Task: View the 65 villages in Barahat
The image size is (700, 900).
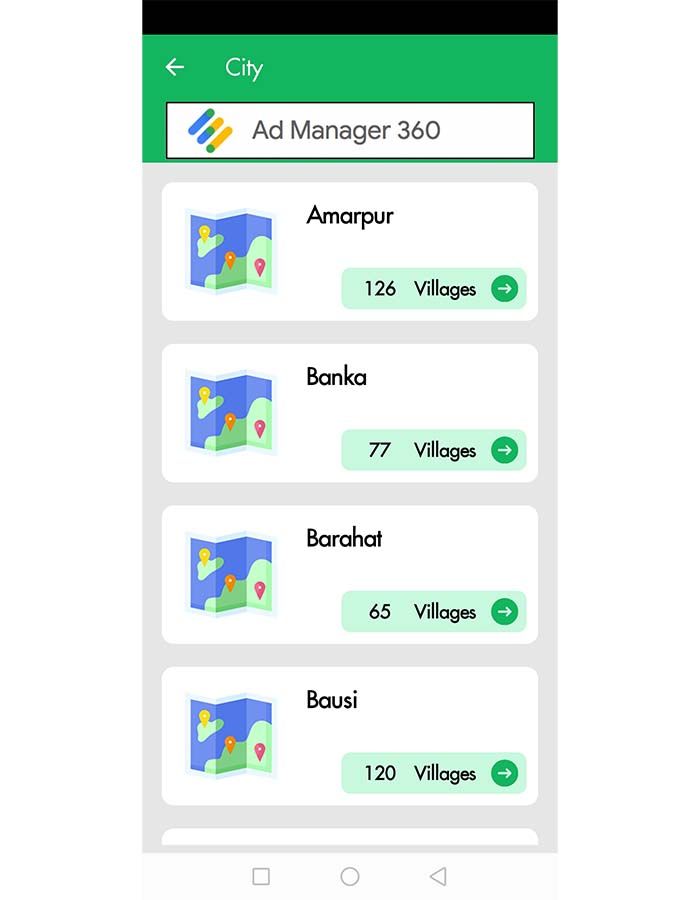Action: coord(504,612)
